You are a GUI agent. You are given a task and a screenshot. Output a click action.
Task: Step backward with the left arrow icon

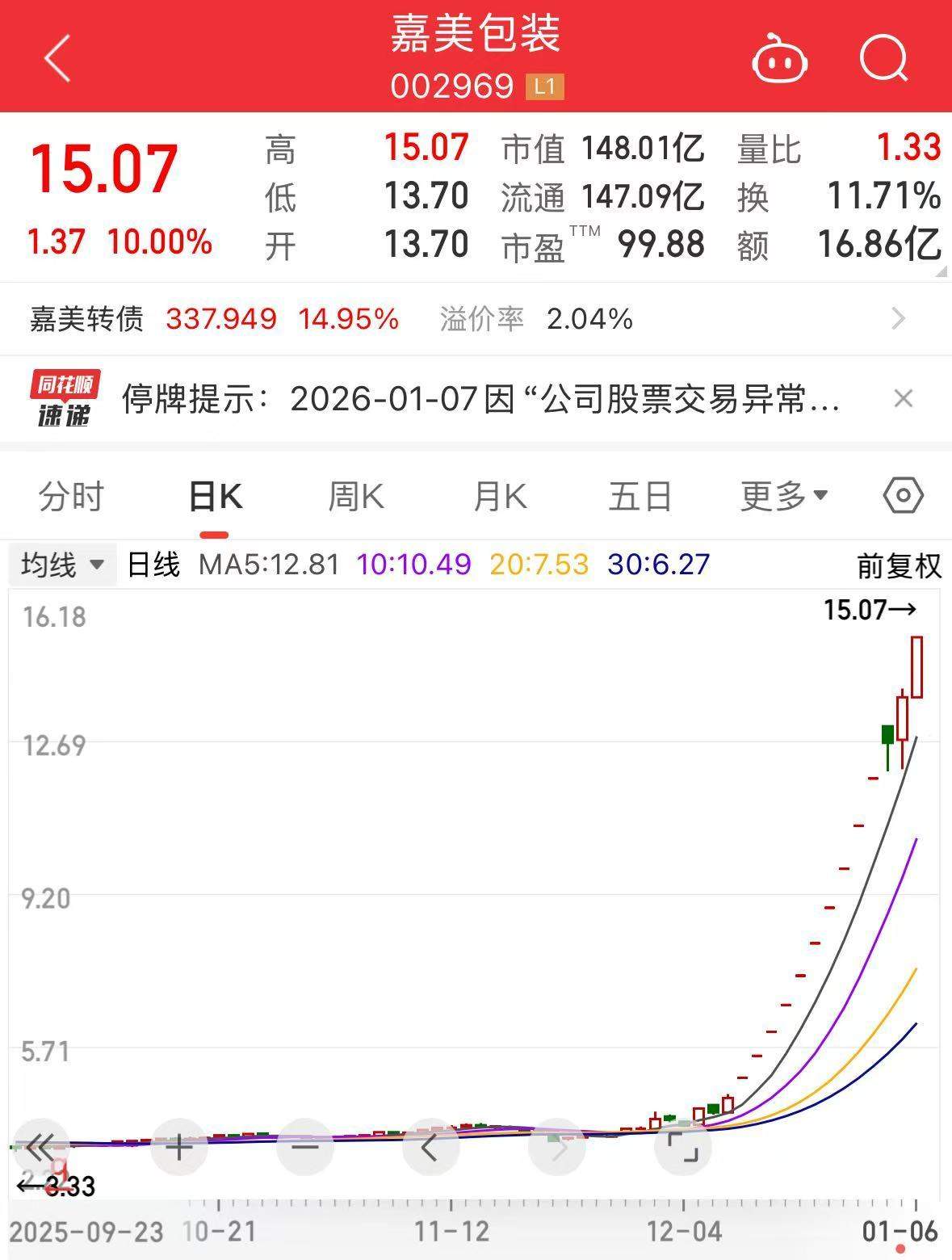(x=432, y=1145)
